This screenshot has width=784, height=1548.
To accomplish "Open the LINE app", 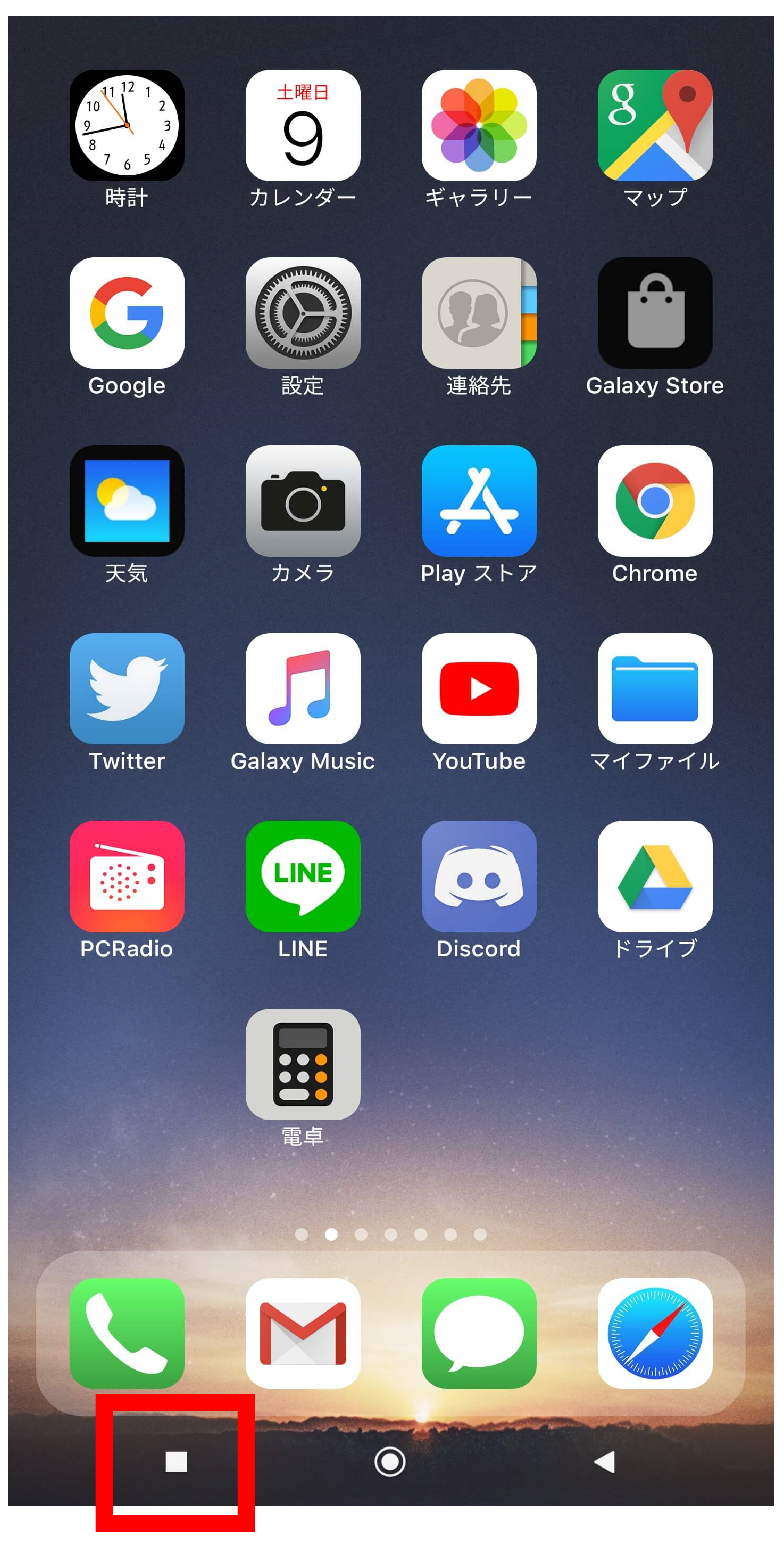I will pos(303,877).
